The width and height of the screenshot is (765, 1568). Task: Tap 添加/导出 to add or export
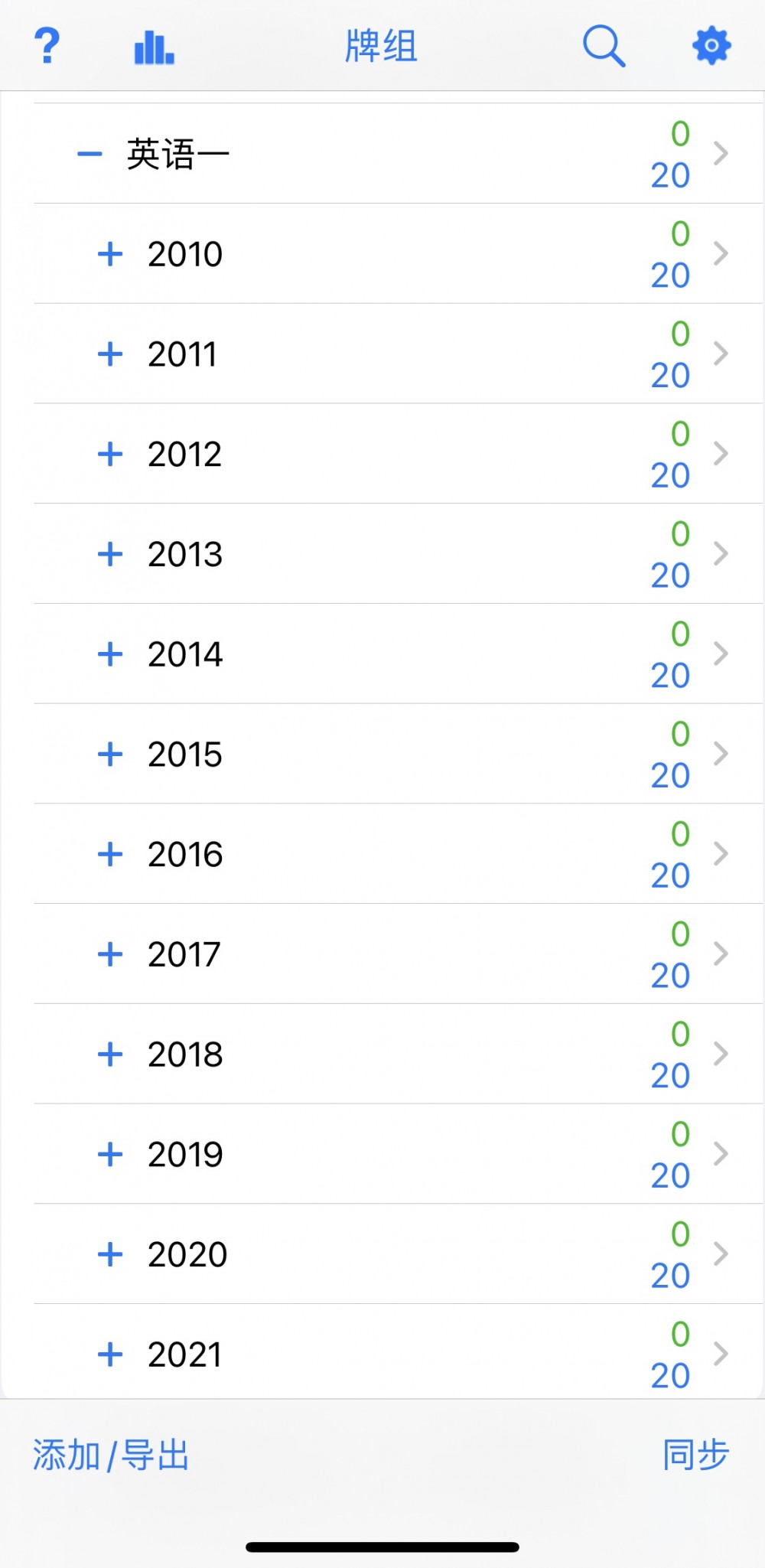point(111,1455)
